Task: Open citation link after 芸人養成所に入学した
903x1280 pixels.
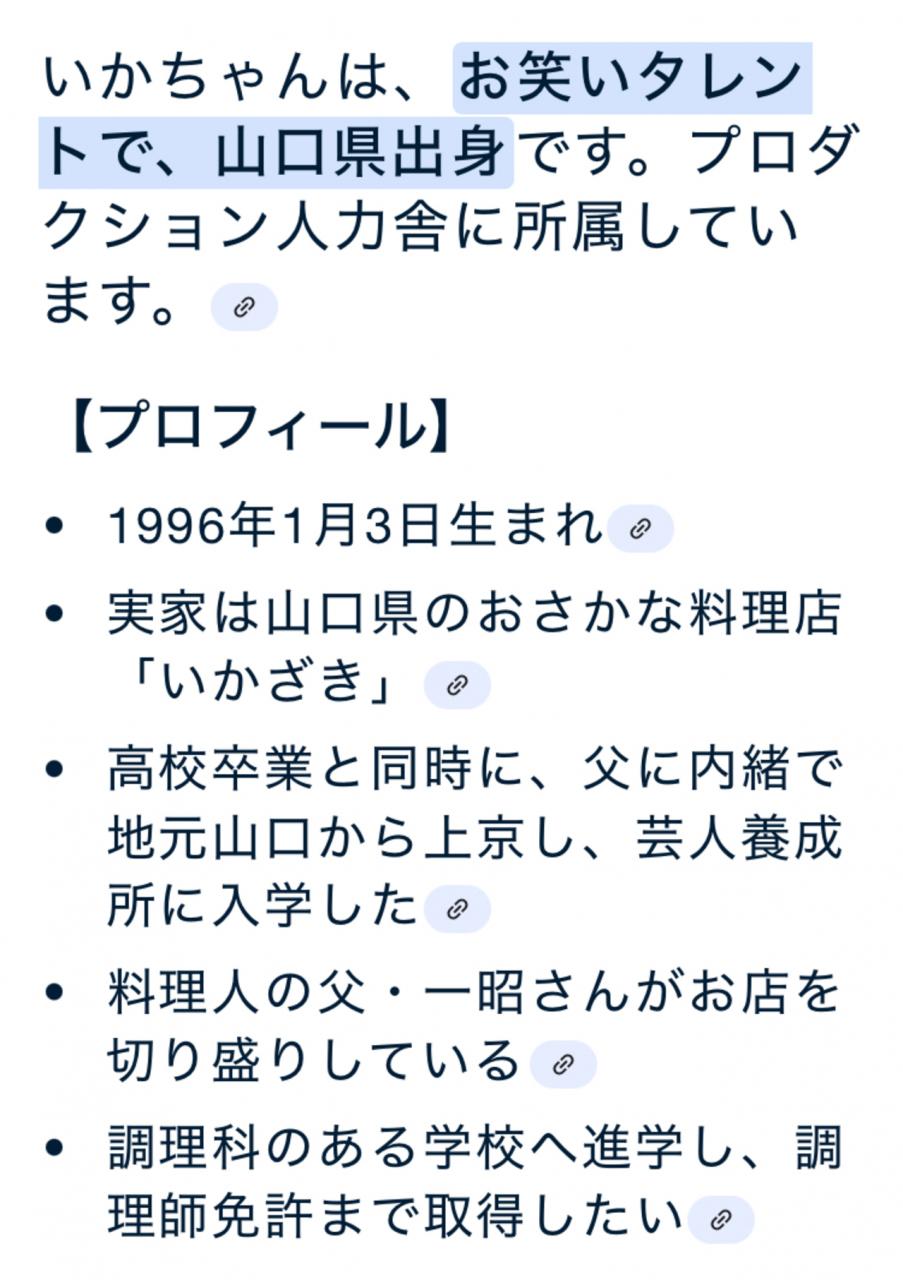Action: 457,909
